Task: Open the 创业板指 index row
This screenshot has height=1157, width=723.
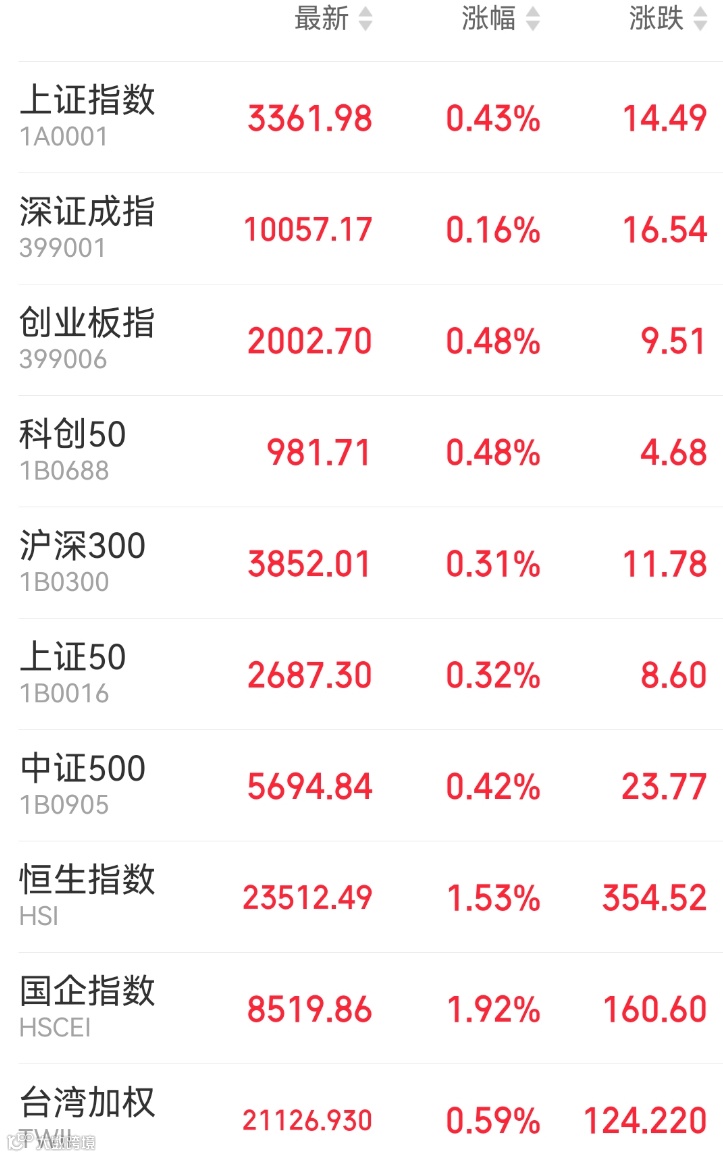Action: click(x=362, y=340)
